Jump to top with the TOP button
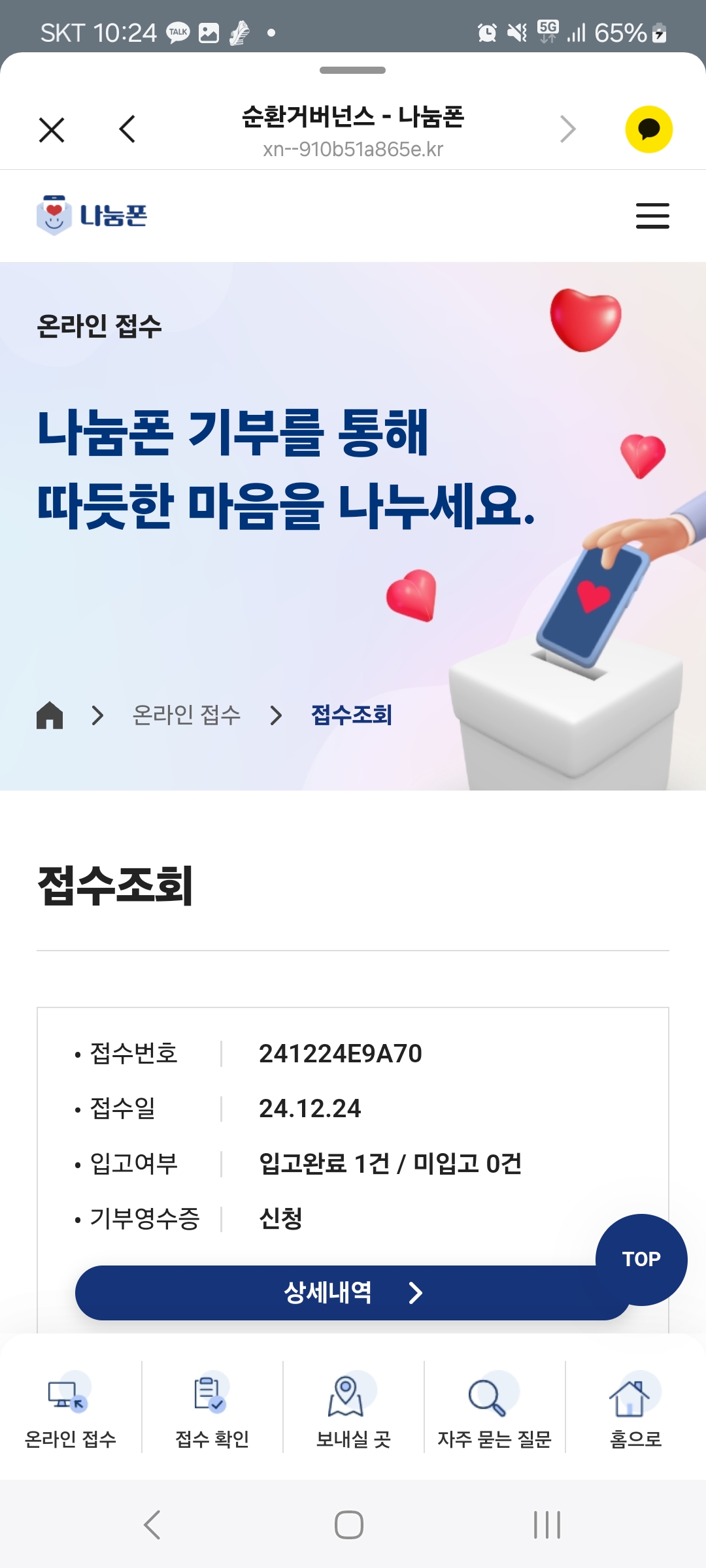The height and width of the screenshot is (1568, 706). click(x=641, y=1259)
